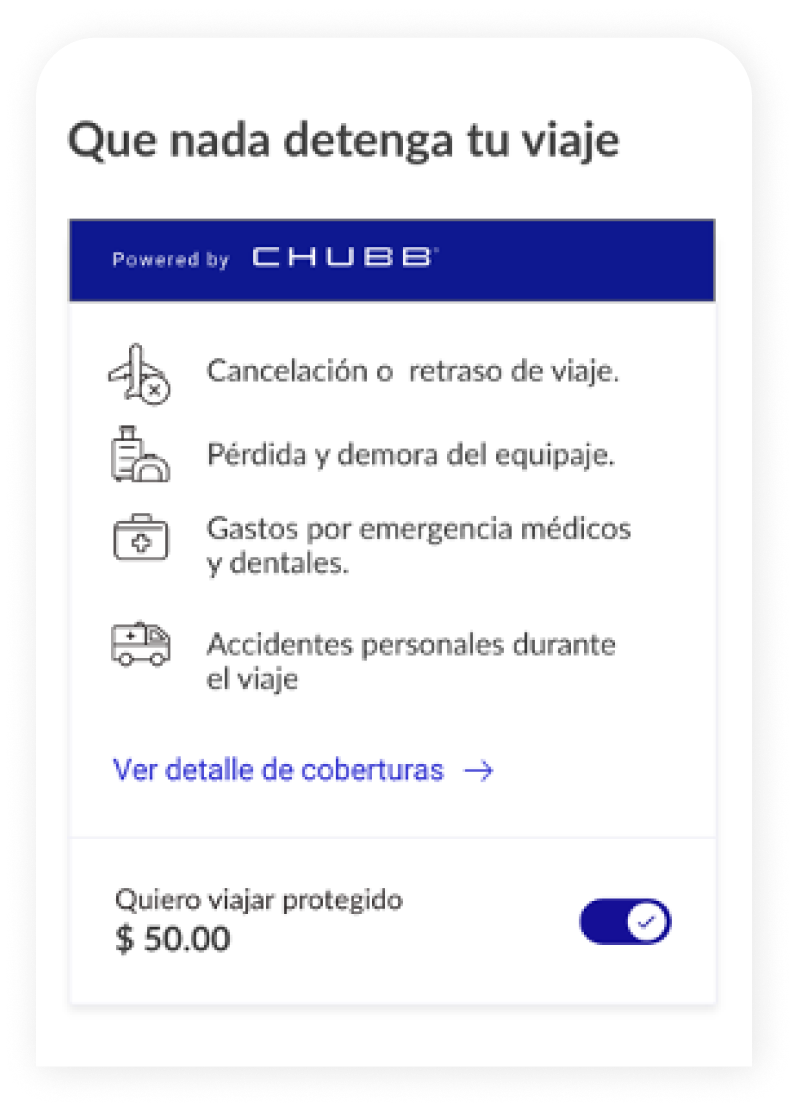
Task: Select the Que nada detenga tu viaje heading
Action: click(x=345, y=140)
